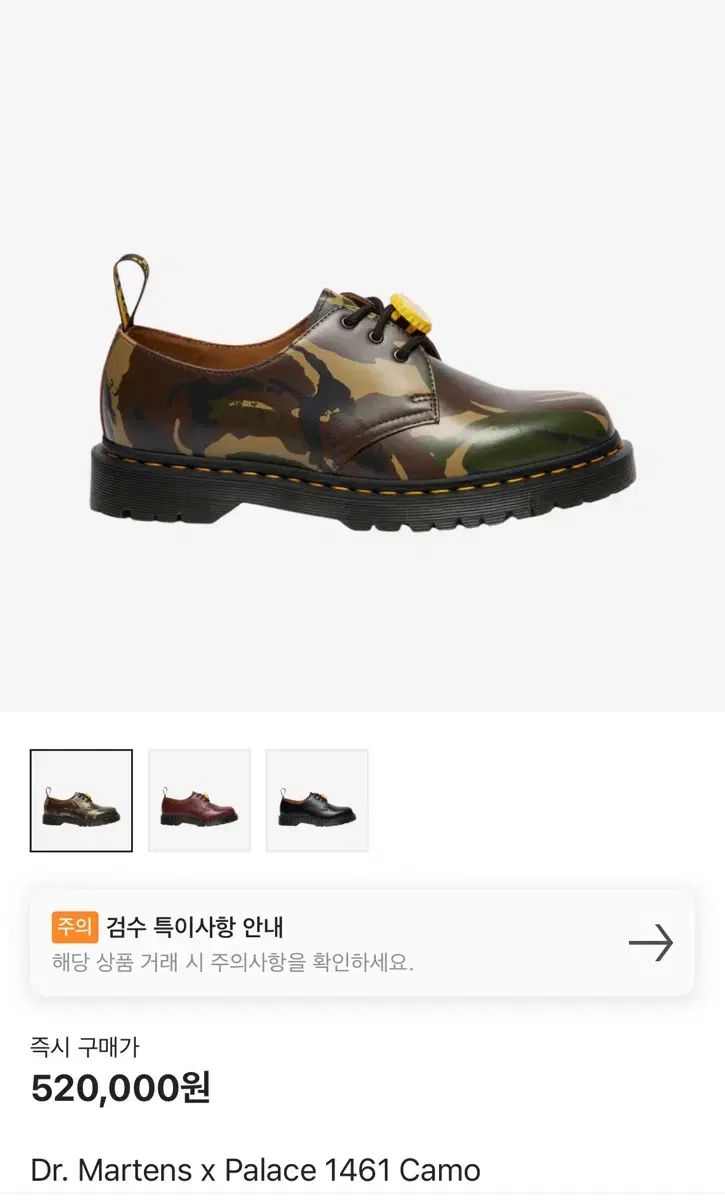Select the cherry red shoe thumbnail
Viewport: 725px width, 1200px height.
click(199, 800)
